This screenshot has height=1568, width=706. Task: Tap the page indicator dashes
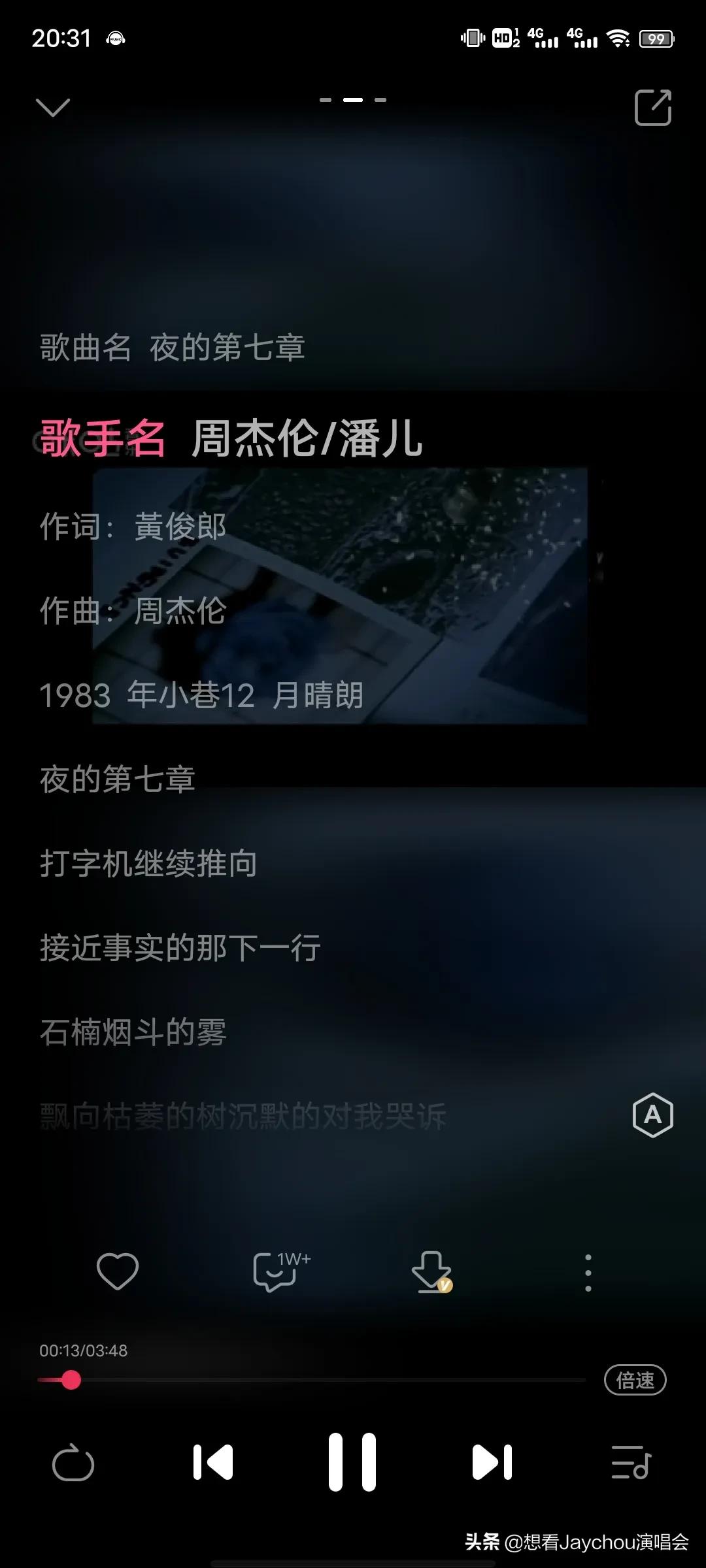click(353, 100)
